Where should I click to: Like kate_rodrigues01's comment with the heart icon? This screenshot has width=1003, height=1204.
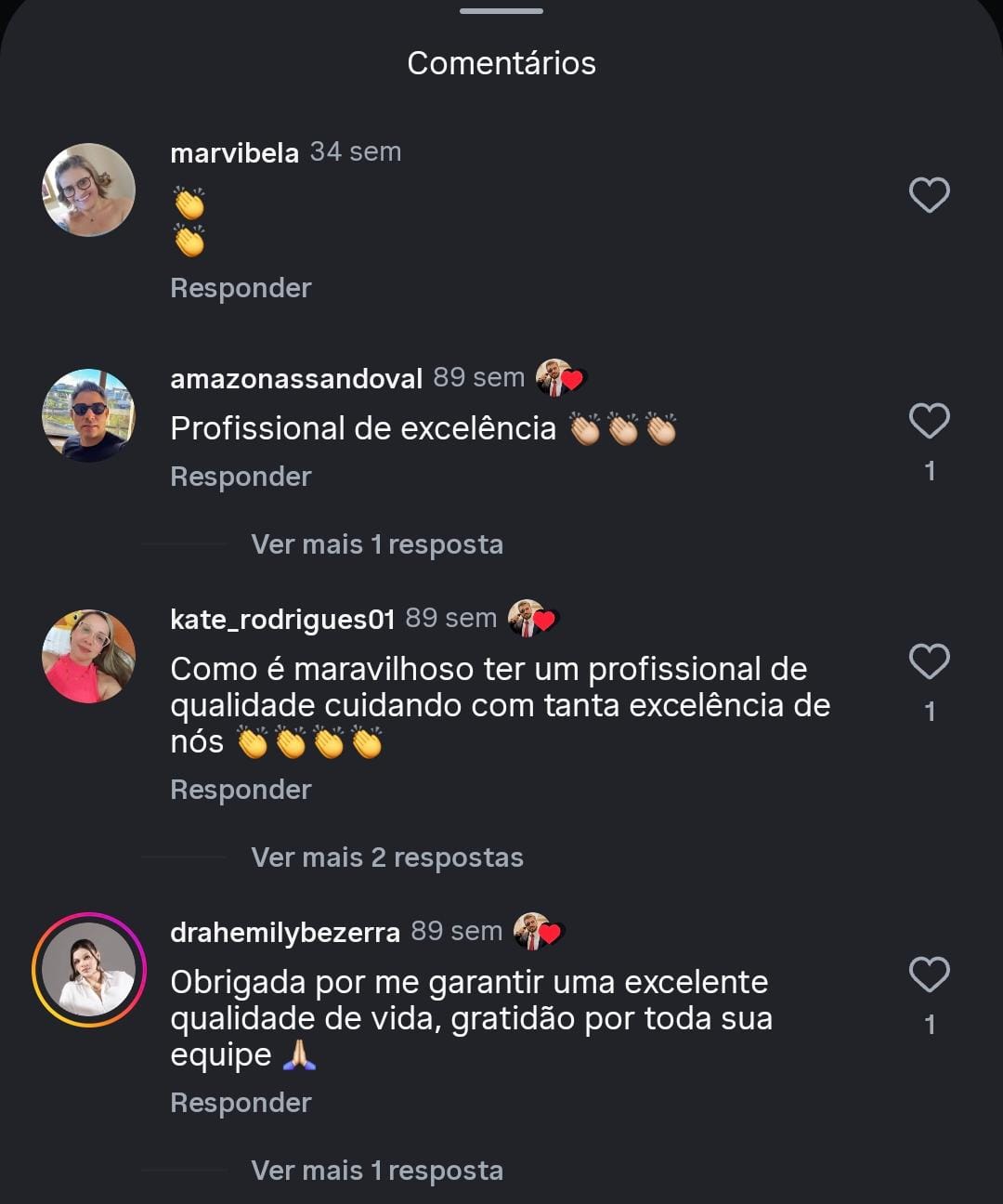[x=928, y=661]
